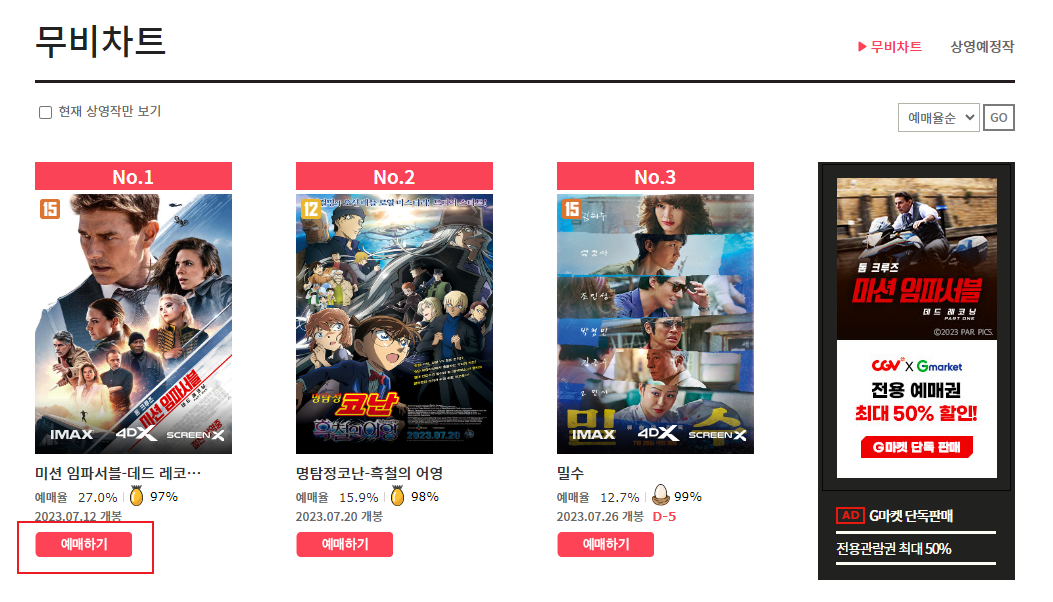Book tickets for 미션 임파서블-데드 레코닝
1053x602 pixels.
click(x=84, y=545)
